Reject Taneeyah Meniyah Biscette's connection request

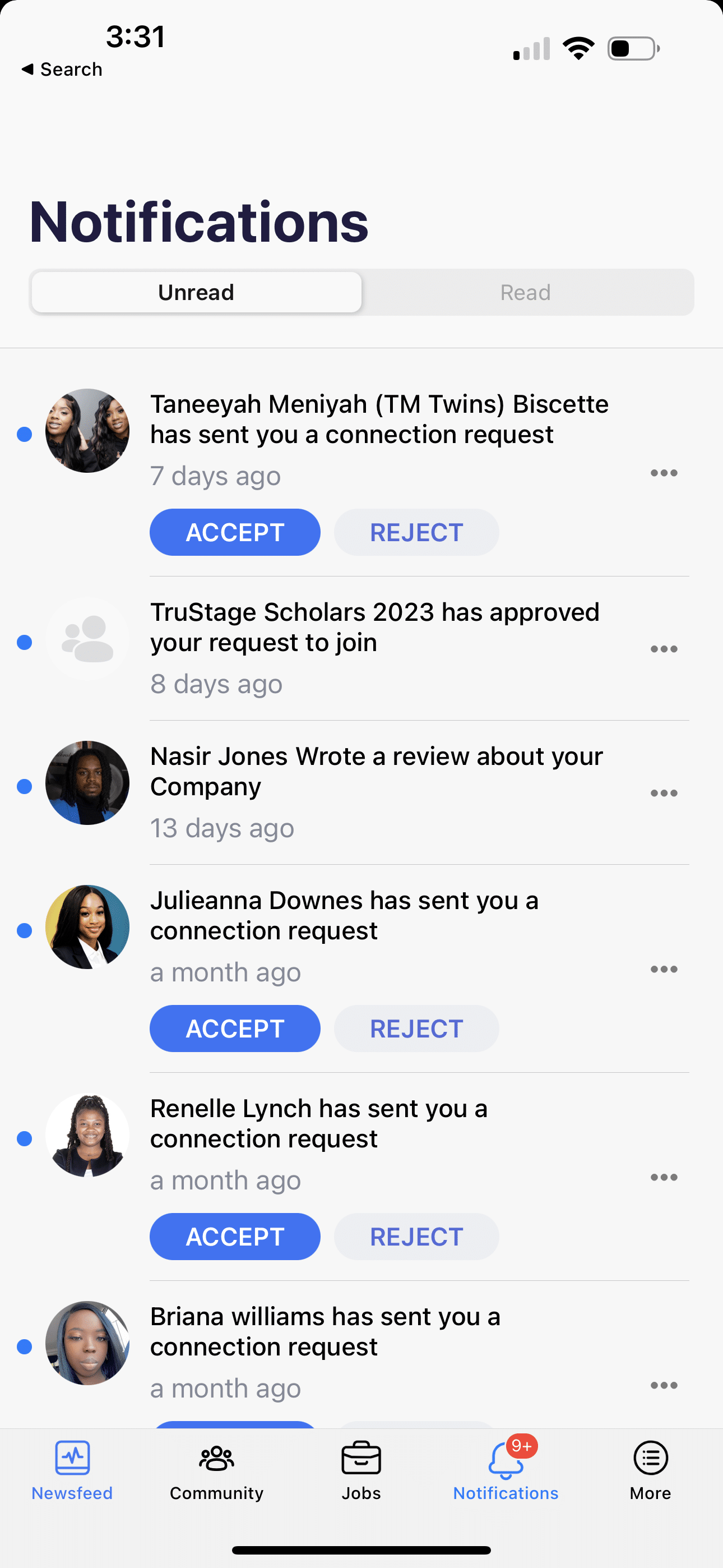pyautogui.click(x=416, y=533)
